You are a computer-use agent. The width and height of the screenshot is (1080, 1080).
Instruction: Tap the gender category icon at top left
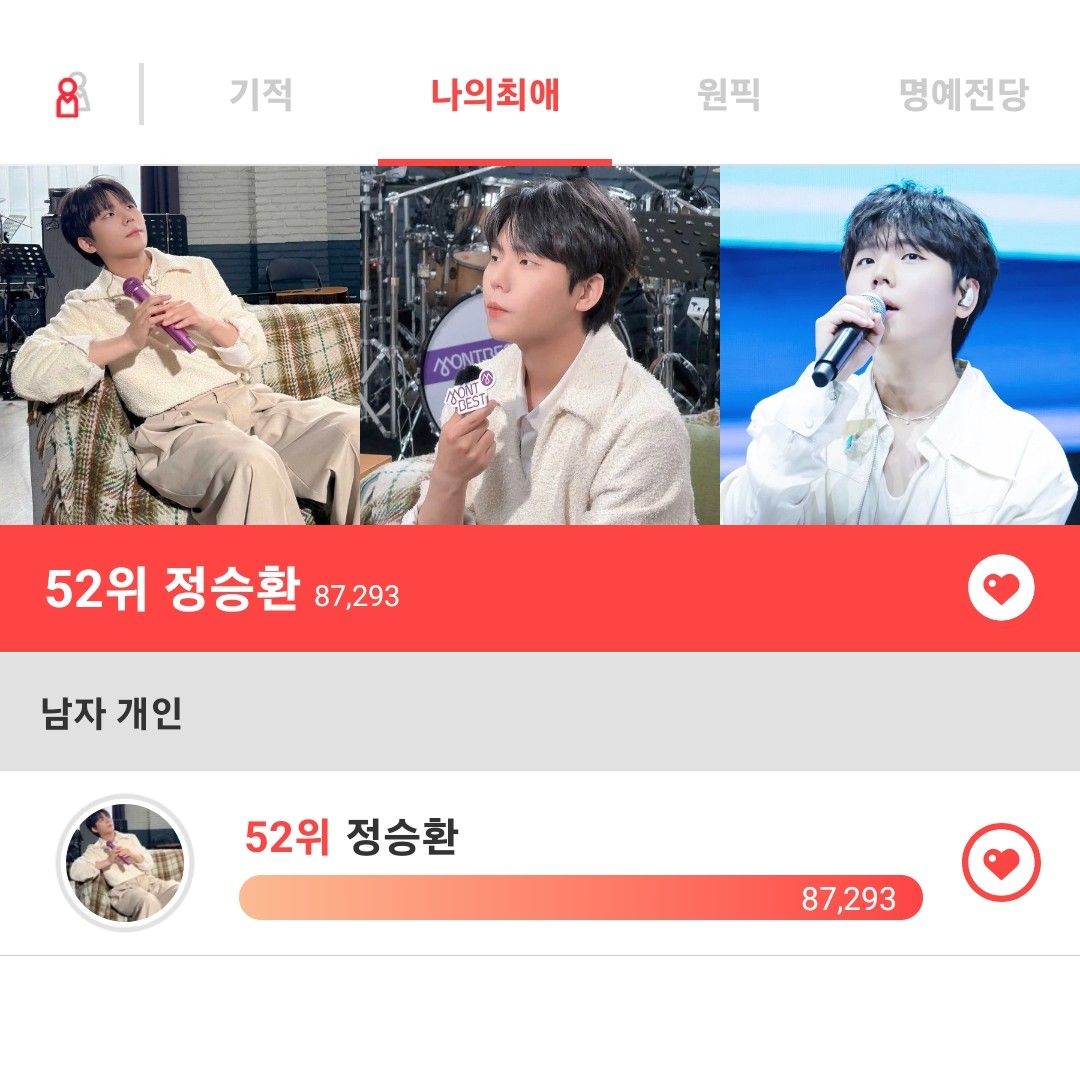tap(71, 95)
